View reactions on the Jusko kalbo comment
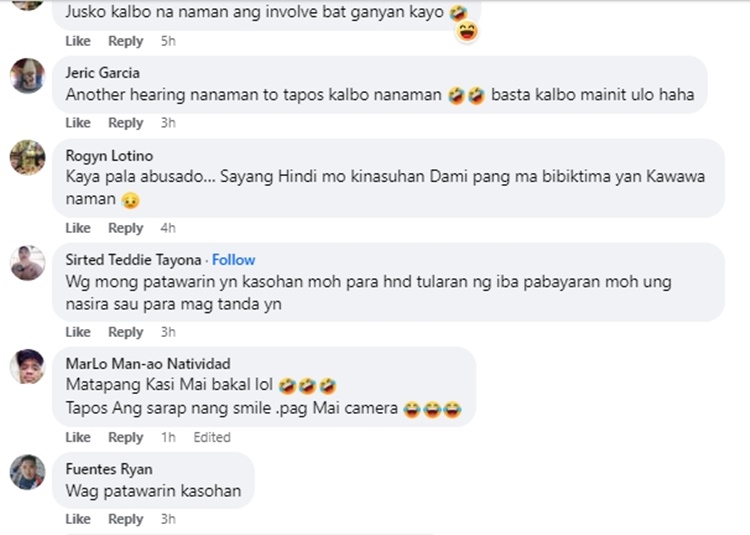 click(x=467, y=32)
